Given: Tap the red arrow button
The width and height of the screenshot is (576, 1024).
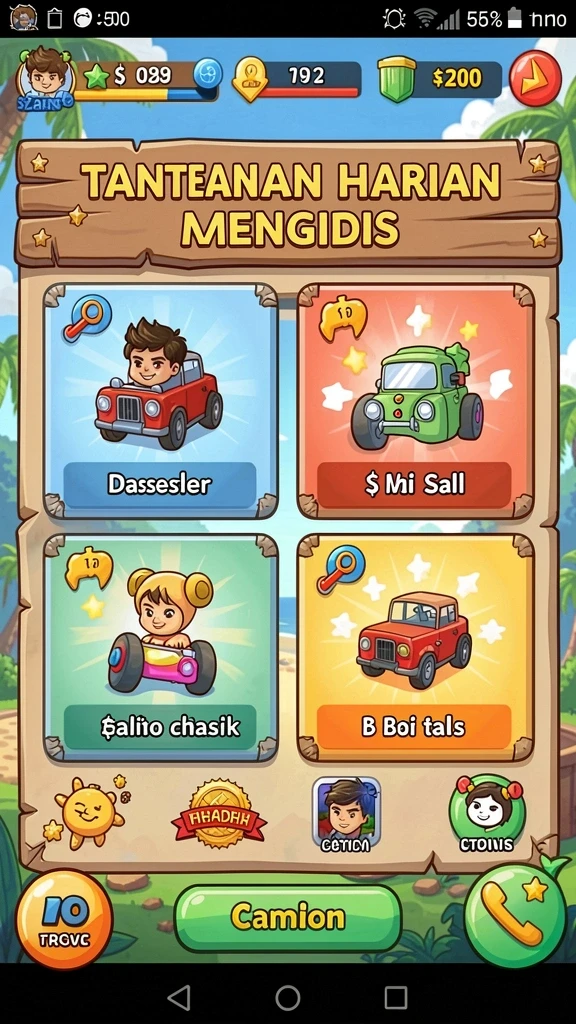Looking at the screenshot, I should [x=536, y=78].
